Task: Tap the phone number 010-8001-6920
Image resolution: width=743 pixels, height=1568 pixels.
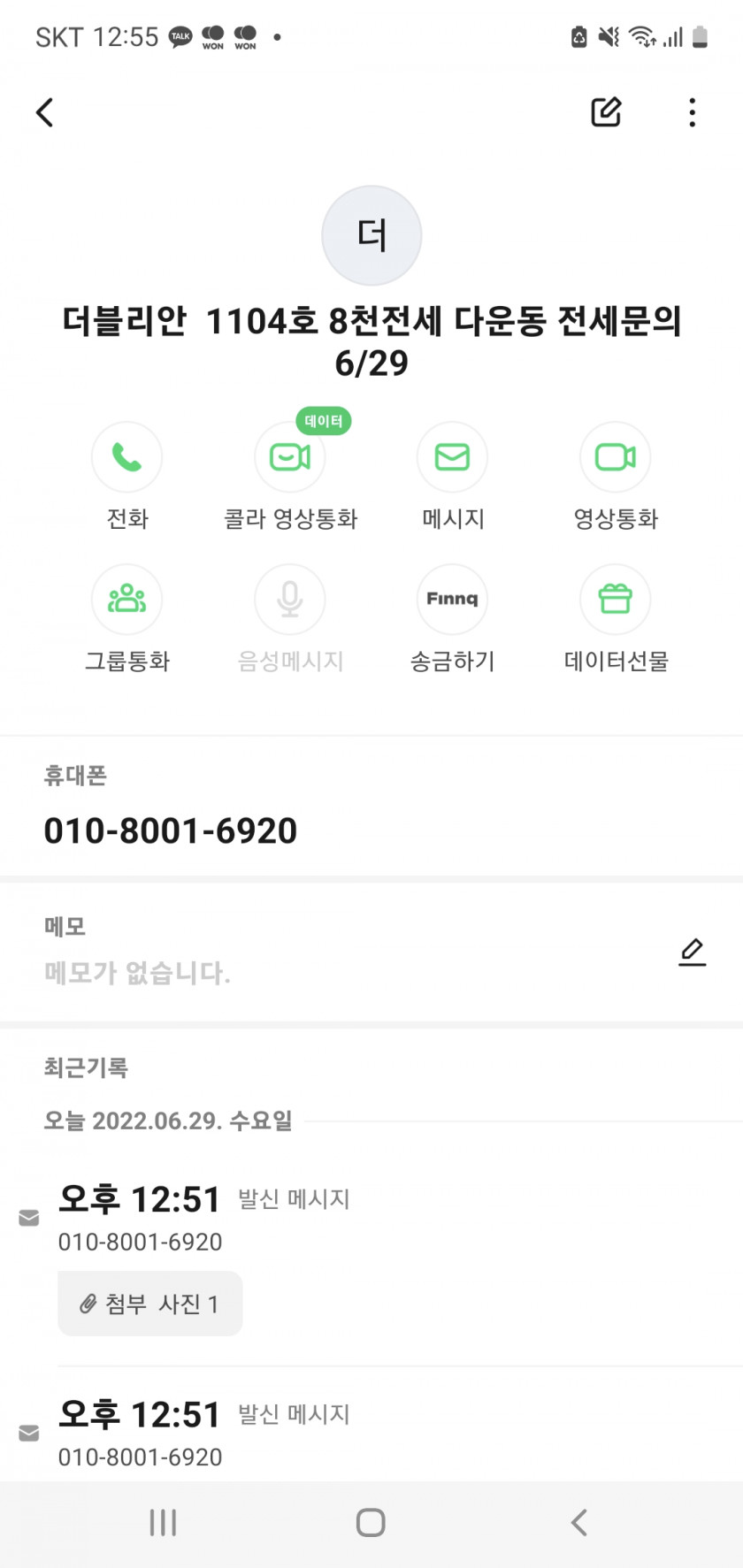Action: (171, 830)
